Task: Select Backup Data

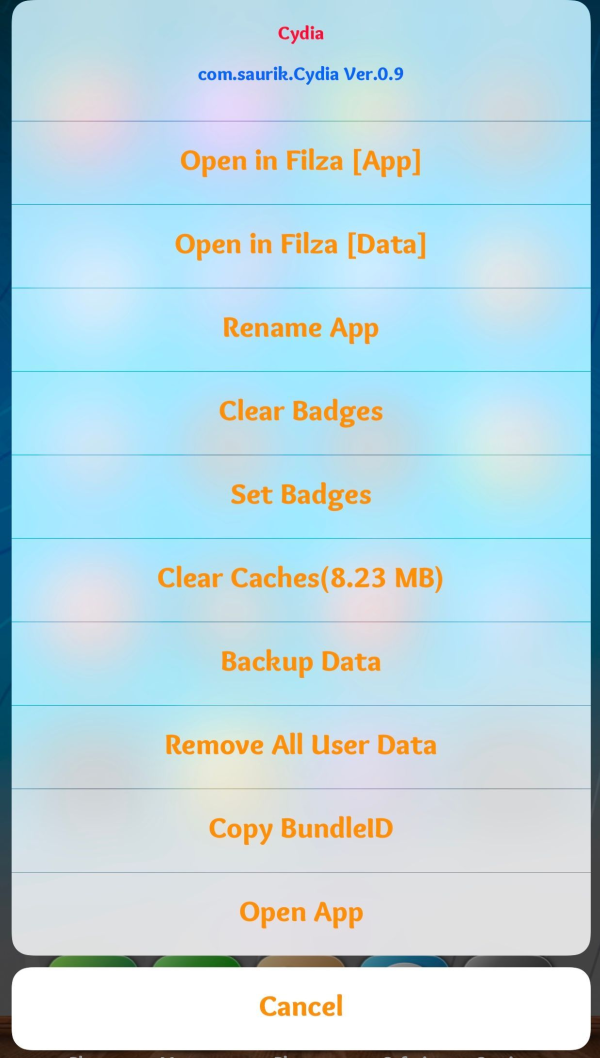Action: 300,662
